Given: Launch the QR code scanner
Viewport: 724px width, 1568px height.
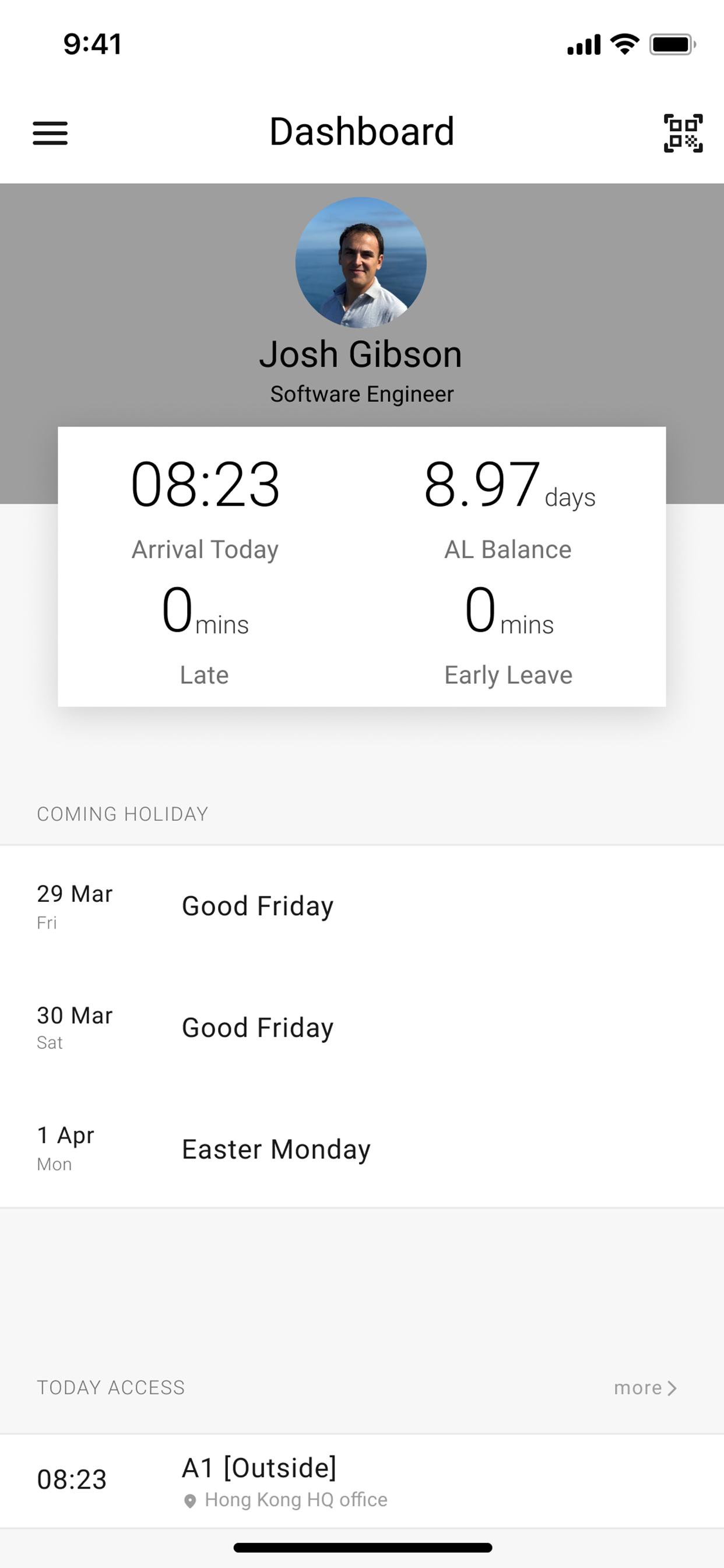Looking at the screenshot, I should coord(683,132).
